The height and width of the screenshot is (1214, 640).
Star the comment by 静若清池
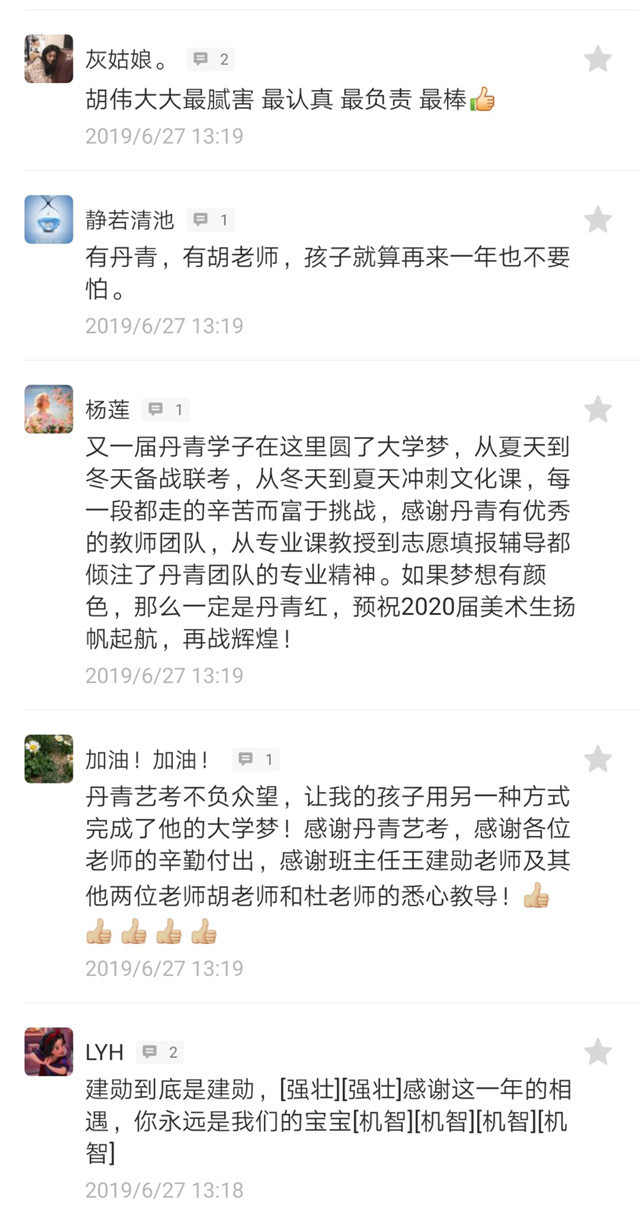coord(598,219)
